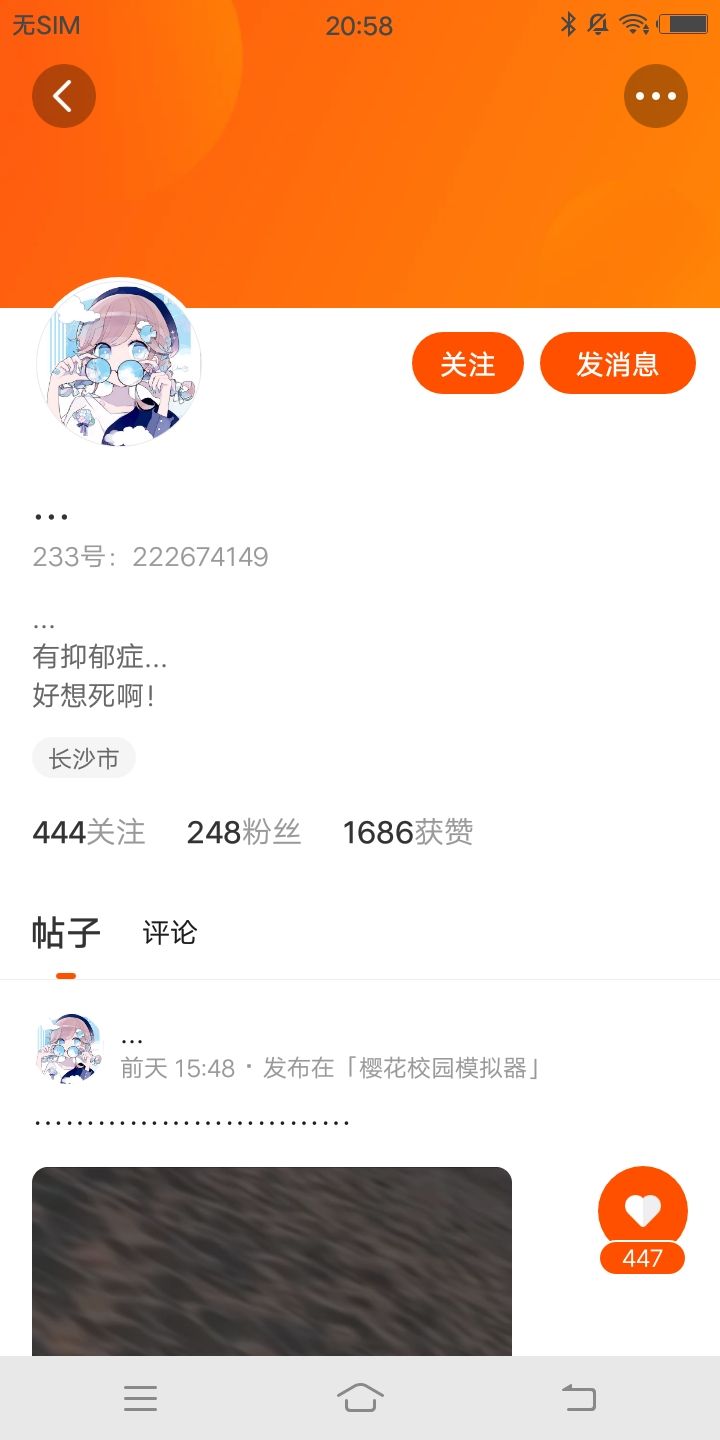View the 444 关注 following list

[x=89, y=832]
